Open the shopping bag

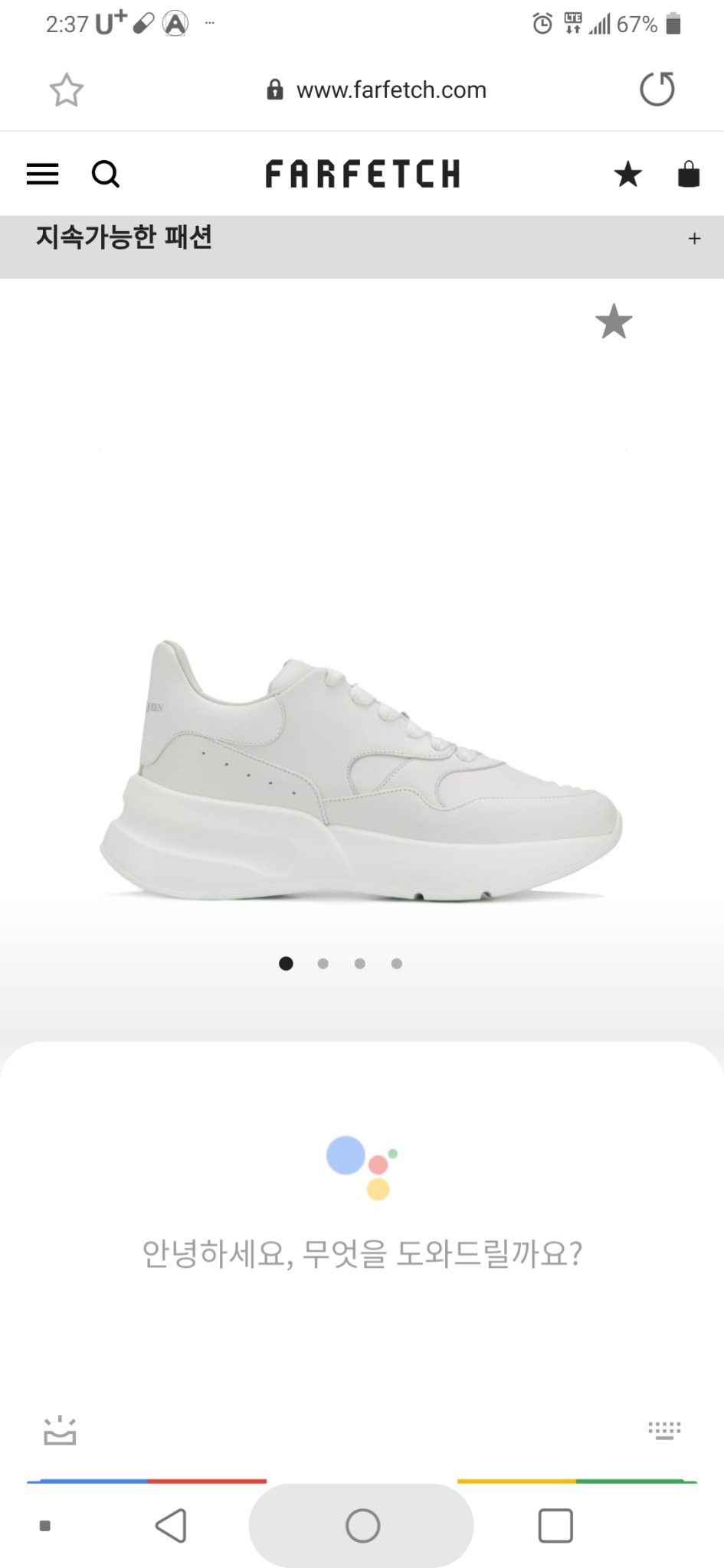coord(688,175)
